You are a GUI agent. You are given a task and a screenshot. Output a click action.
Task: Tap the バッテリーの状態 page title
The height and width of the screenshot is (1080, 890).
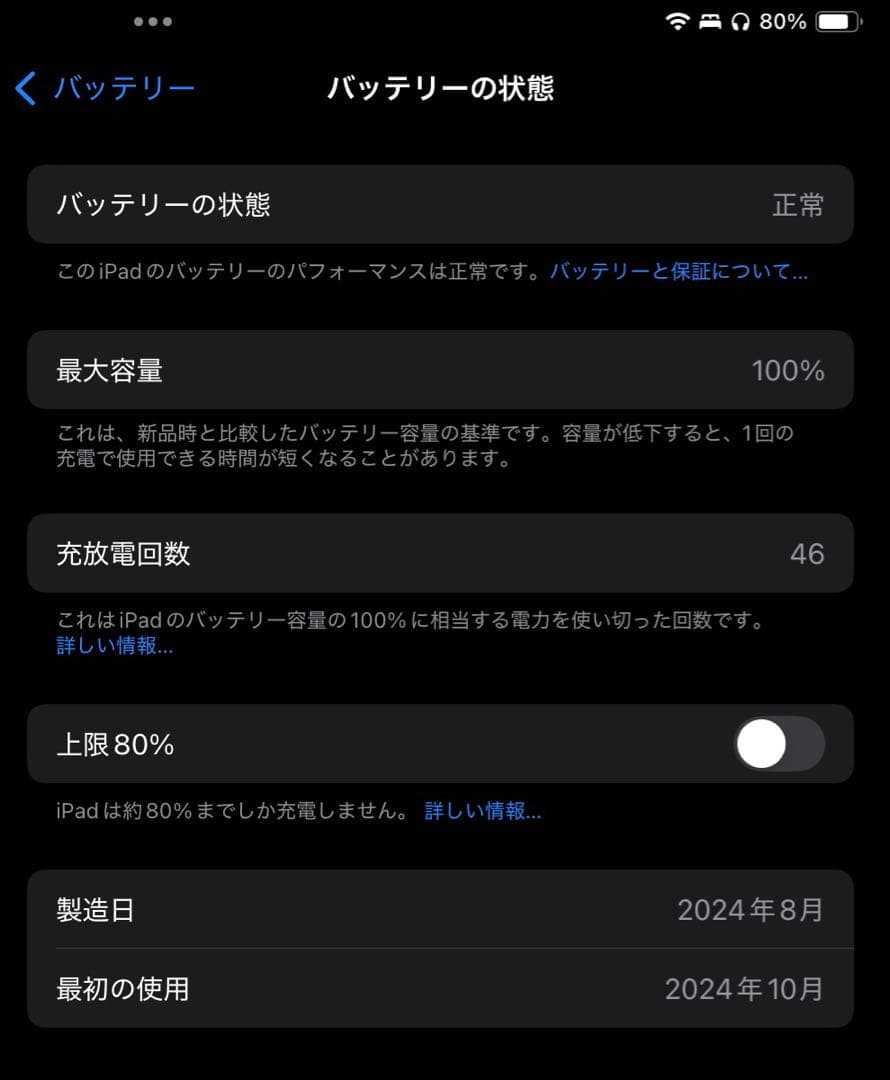click(x=443, y=89)
